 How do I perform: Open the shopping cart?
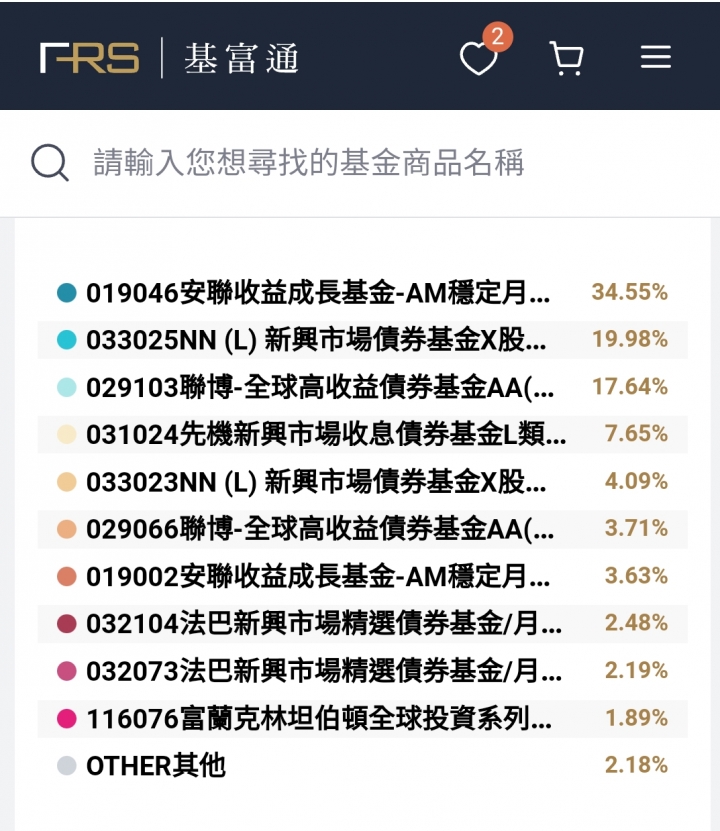pyautogui.click(x=566, y=58)
